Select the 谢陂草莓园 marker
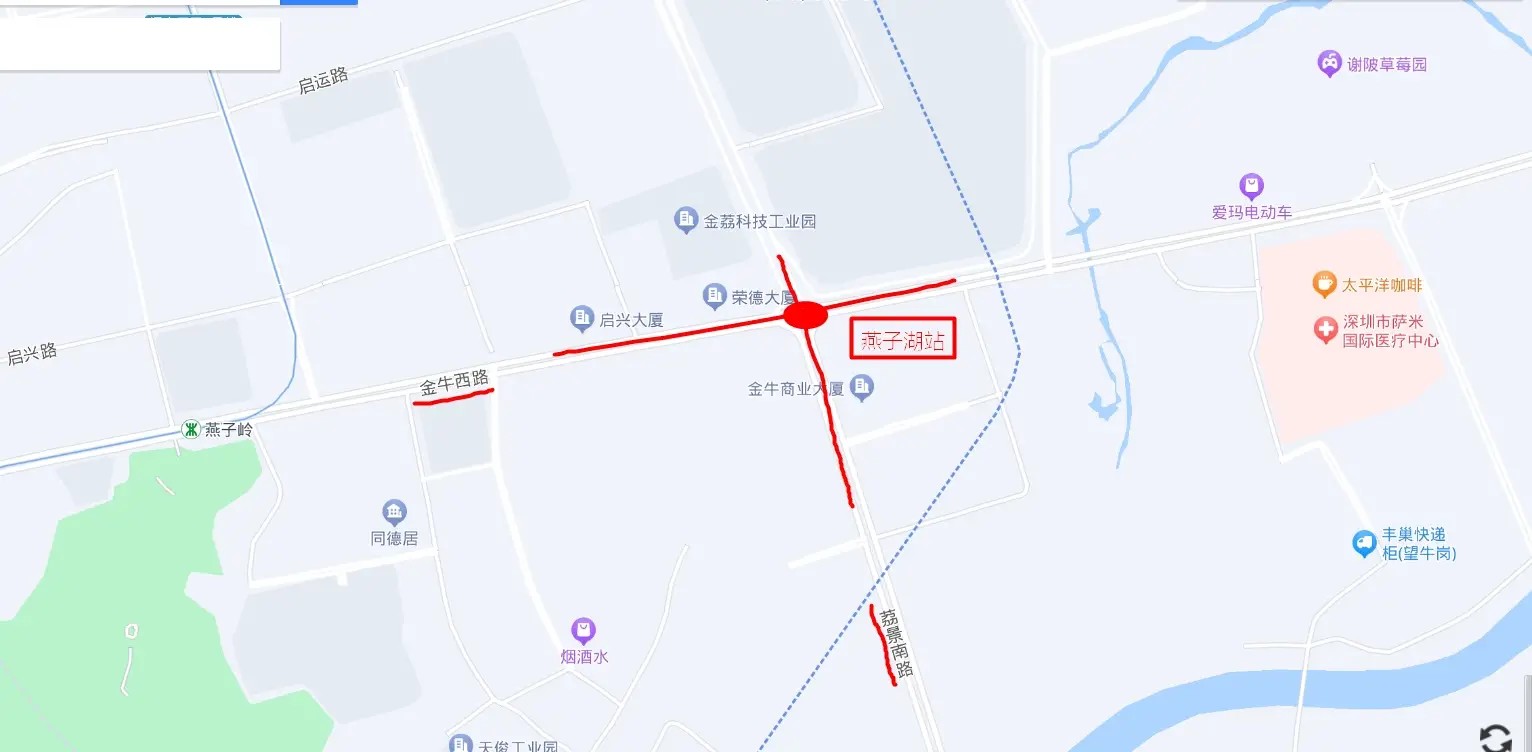This screenshot has width=1532, height=752. pyautogui.click(x=1329, y=64)
